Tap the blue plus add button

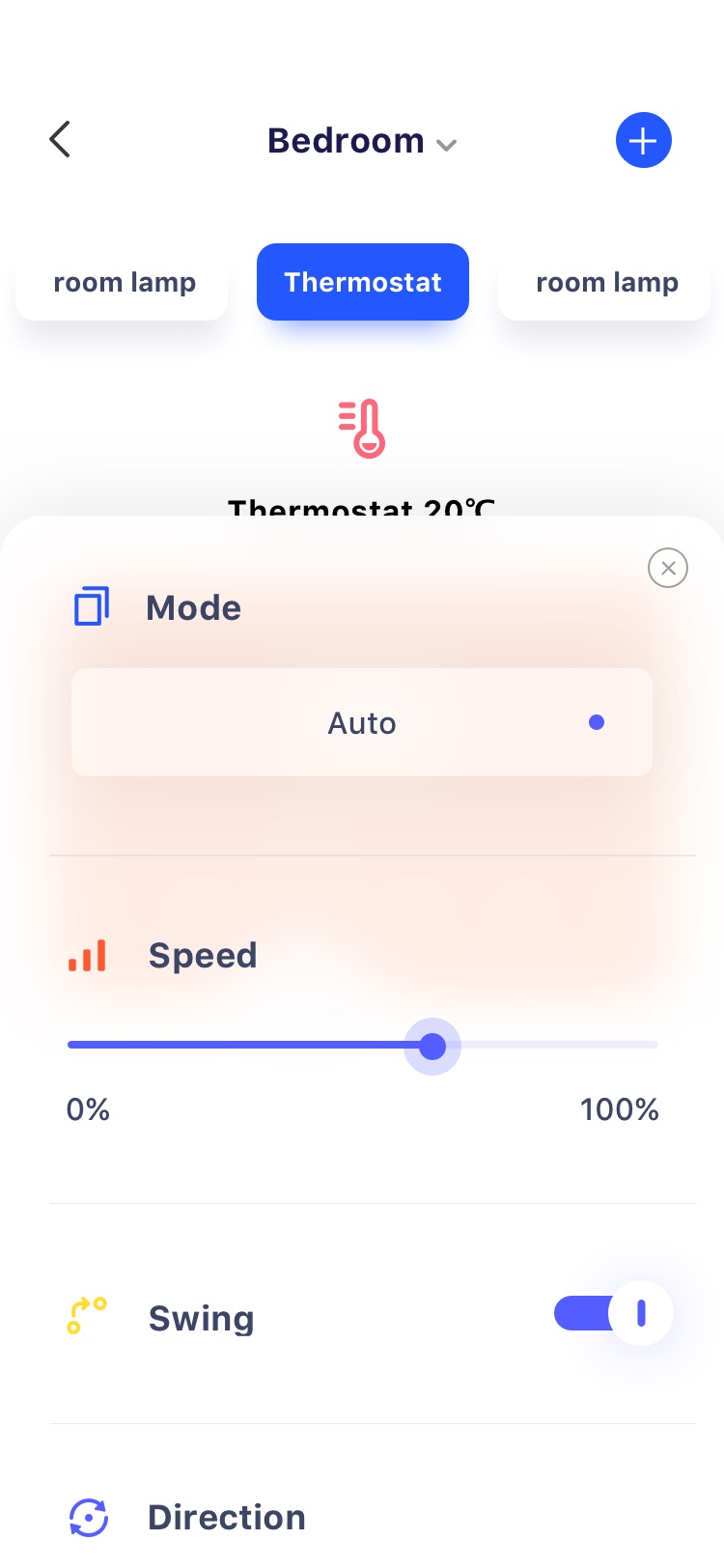(644, 140)
